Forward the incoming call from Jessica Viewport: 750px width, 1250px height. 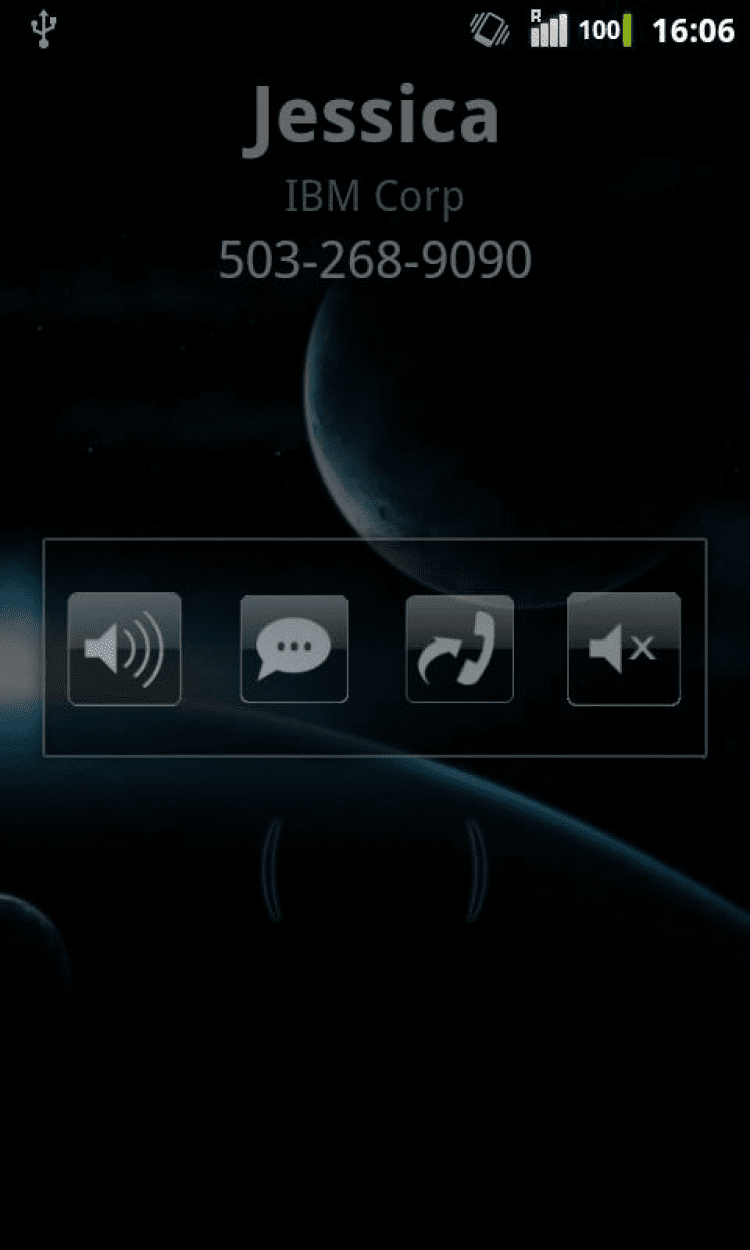459,648
